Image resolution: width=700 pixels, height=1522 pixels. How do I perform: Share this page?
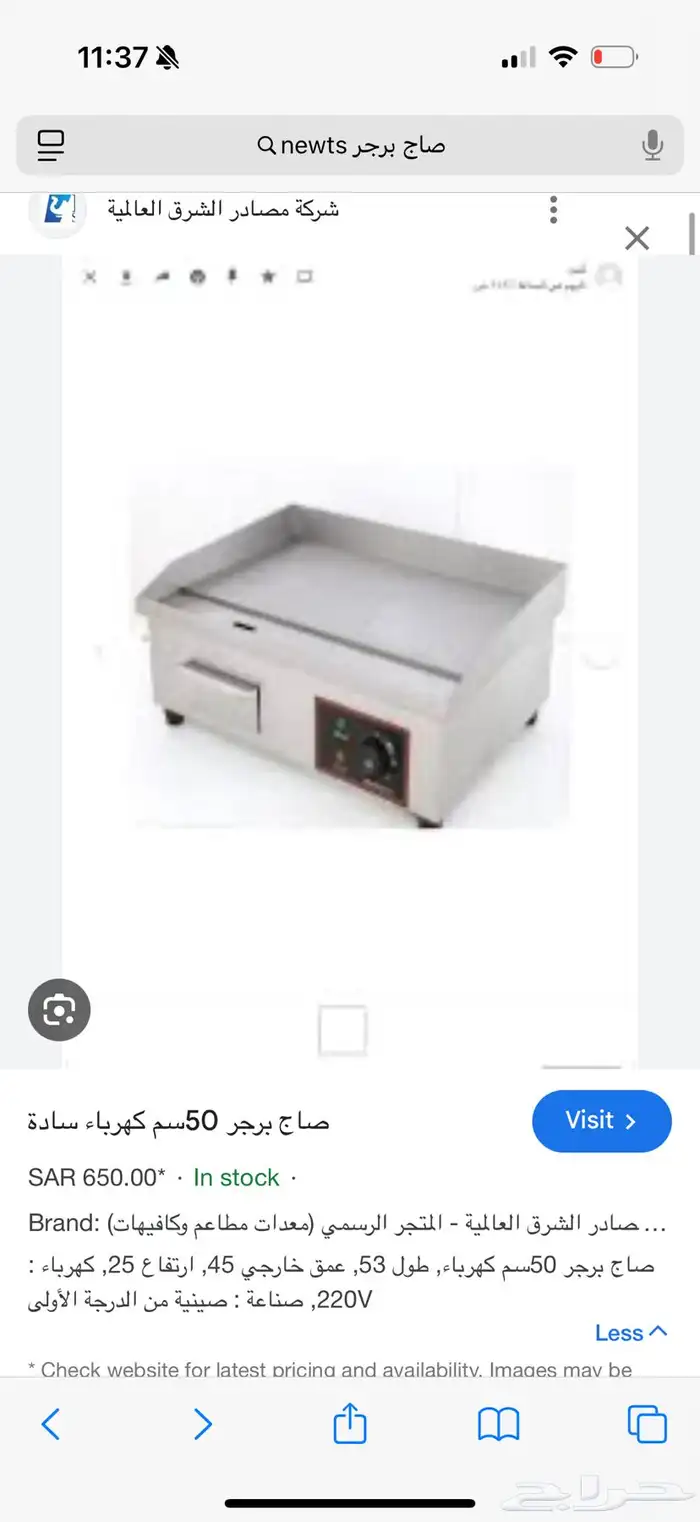[x=350, y=1423]
